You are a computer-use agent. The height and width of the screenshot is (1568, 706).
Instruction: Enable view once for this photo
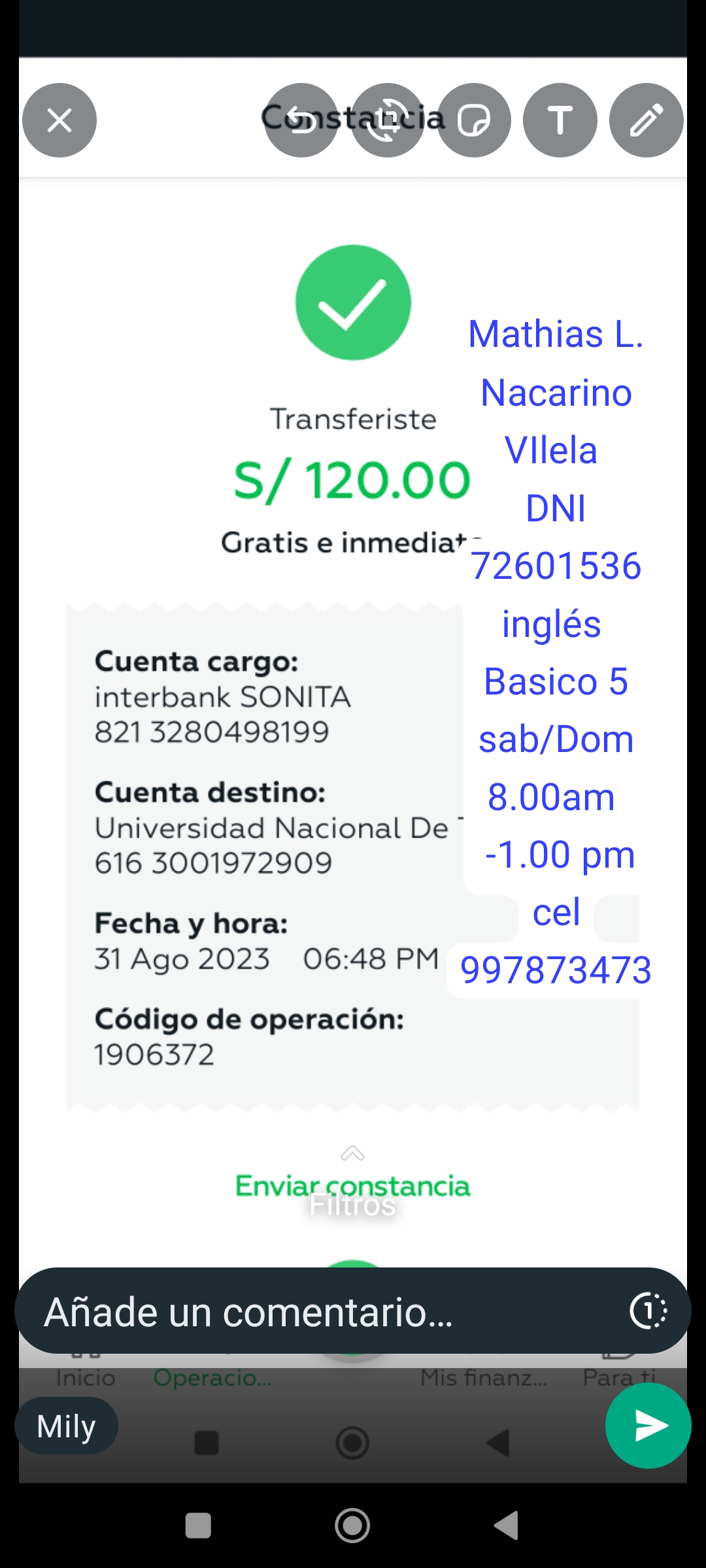click(x=648, y=1311)
